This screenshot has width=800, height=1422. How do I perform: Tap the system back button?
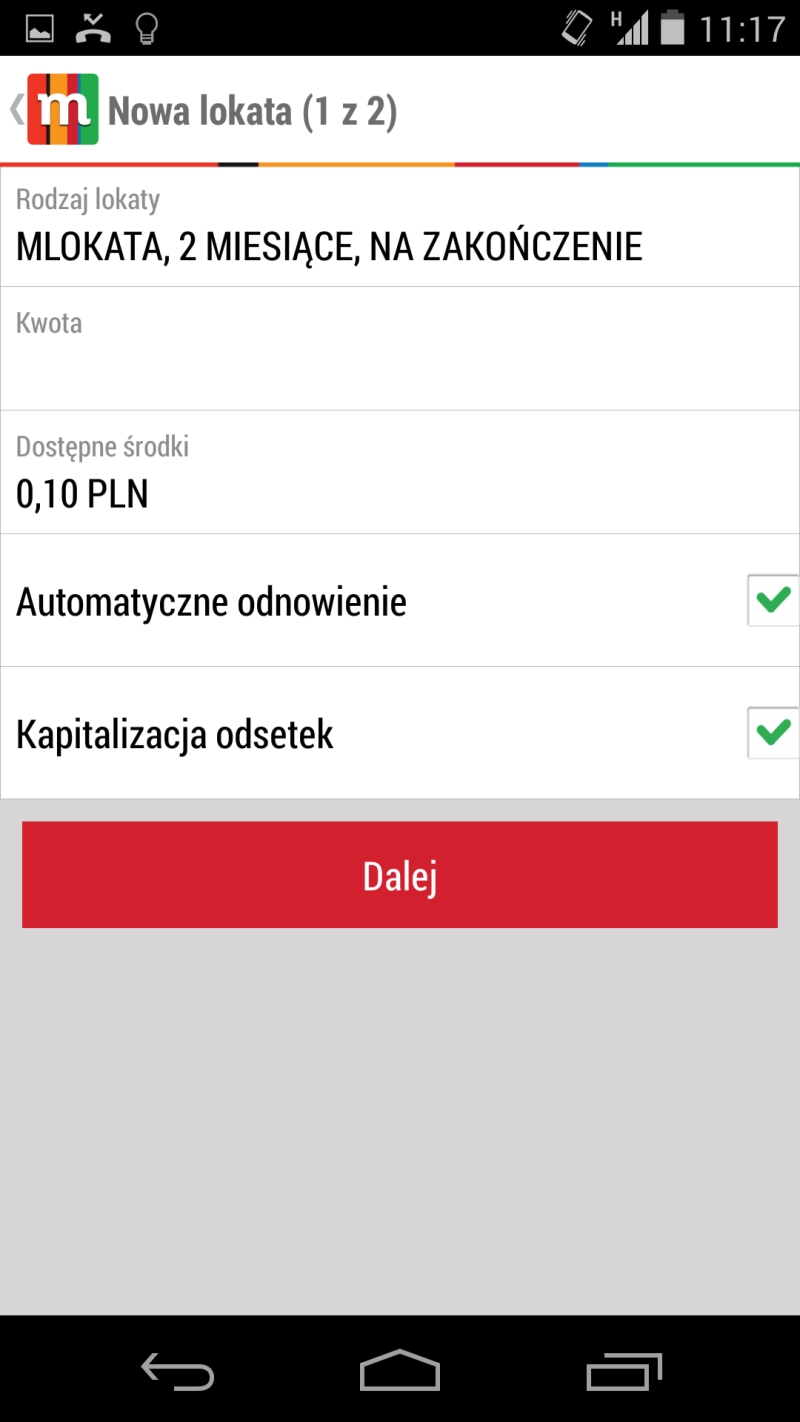point(178,1370)
